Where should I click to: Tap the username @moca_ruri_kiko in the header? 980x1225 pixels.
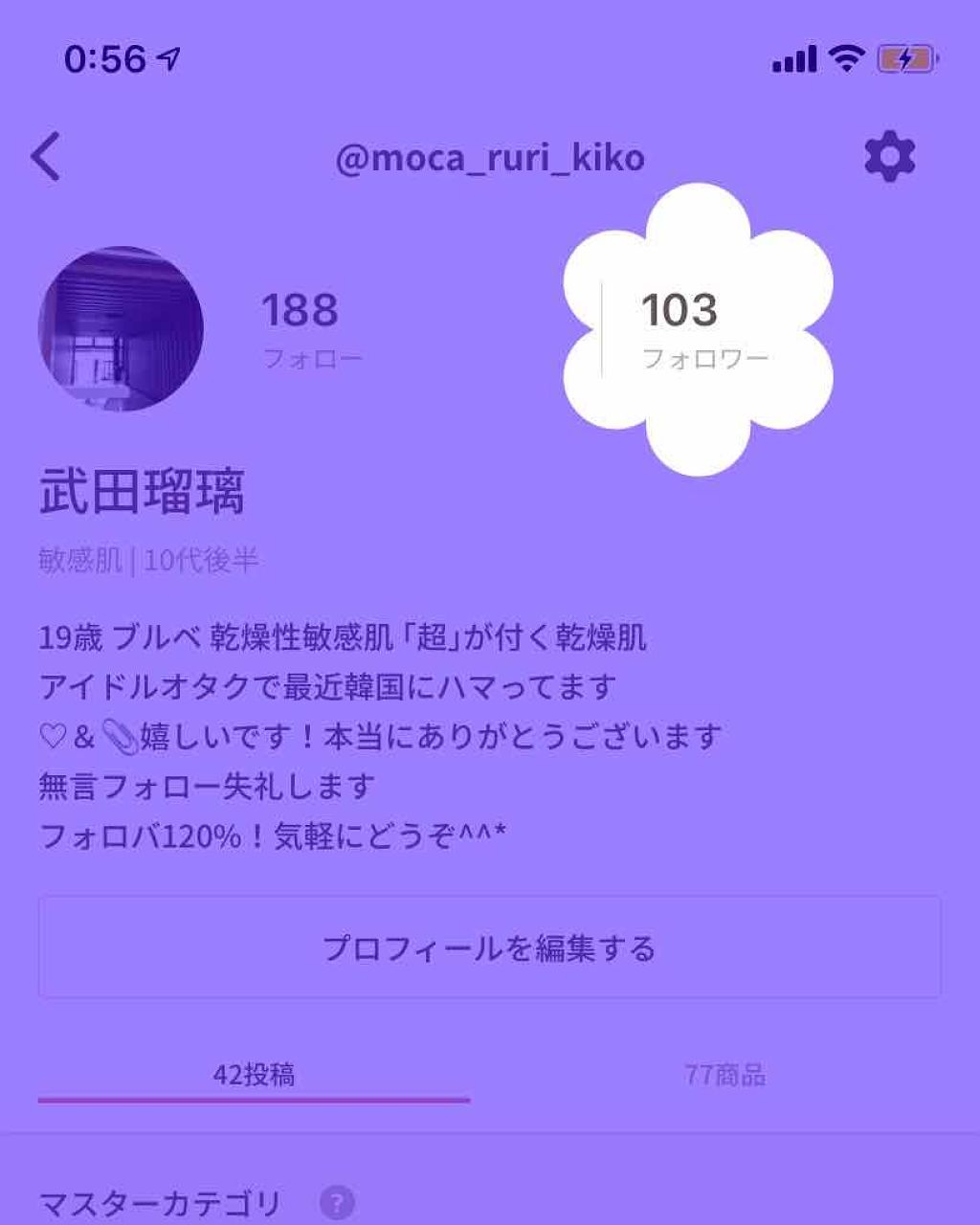(490, 158)
